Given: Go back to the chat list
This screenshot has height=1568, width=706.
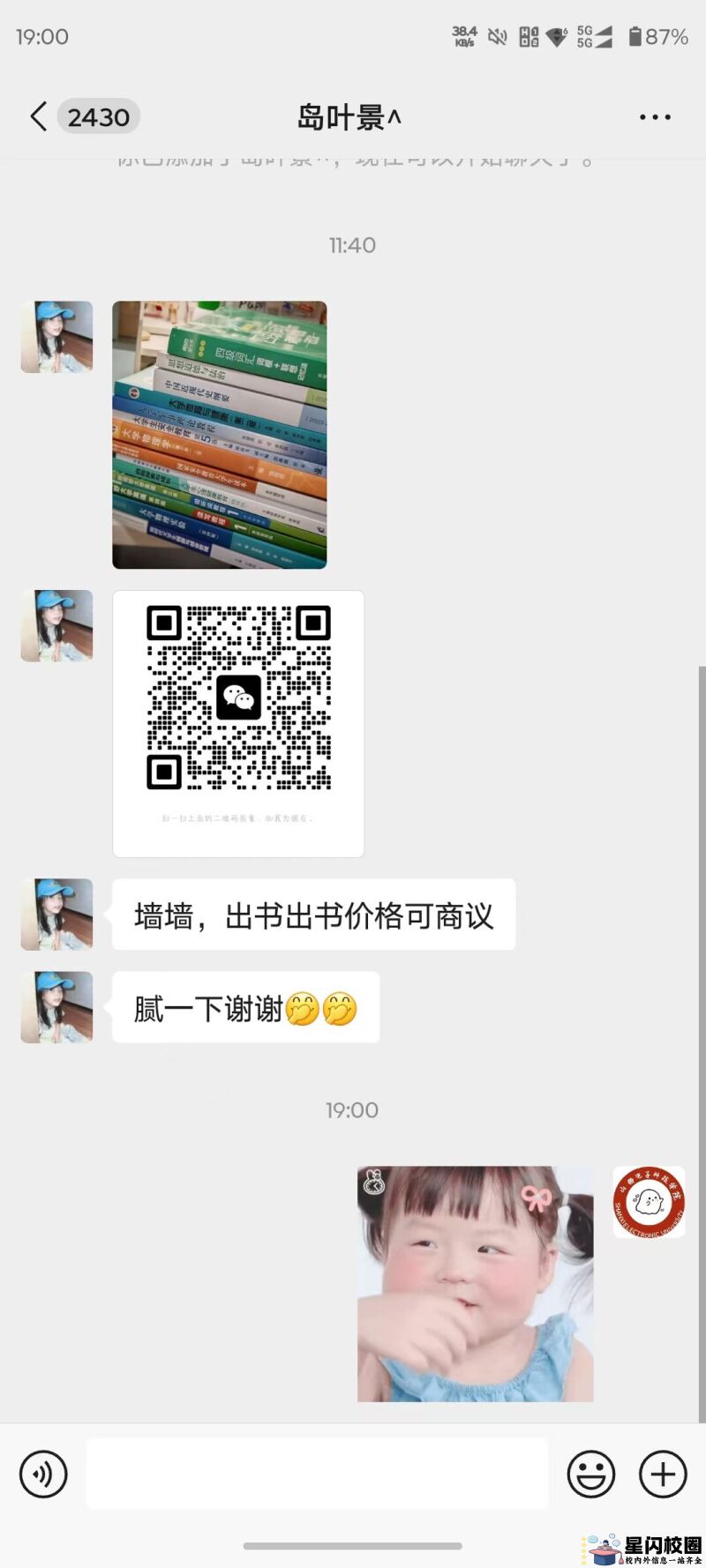Looking at the screenshot, I should pos(39,117).
